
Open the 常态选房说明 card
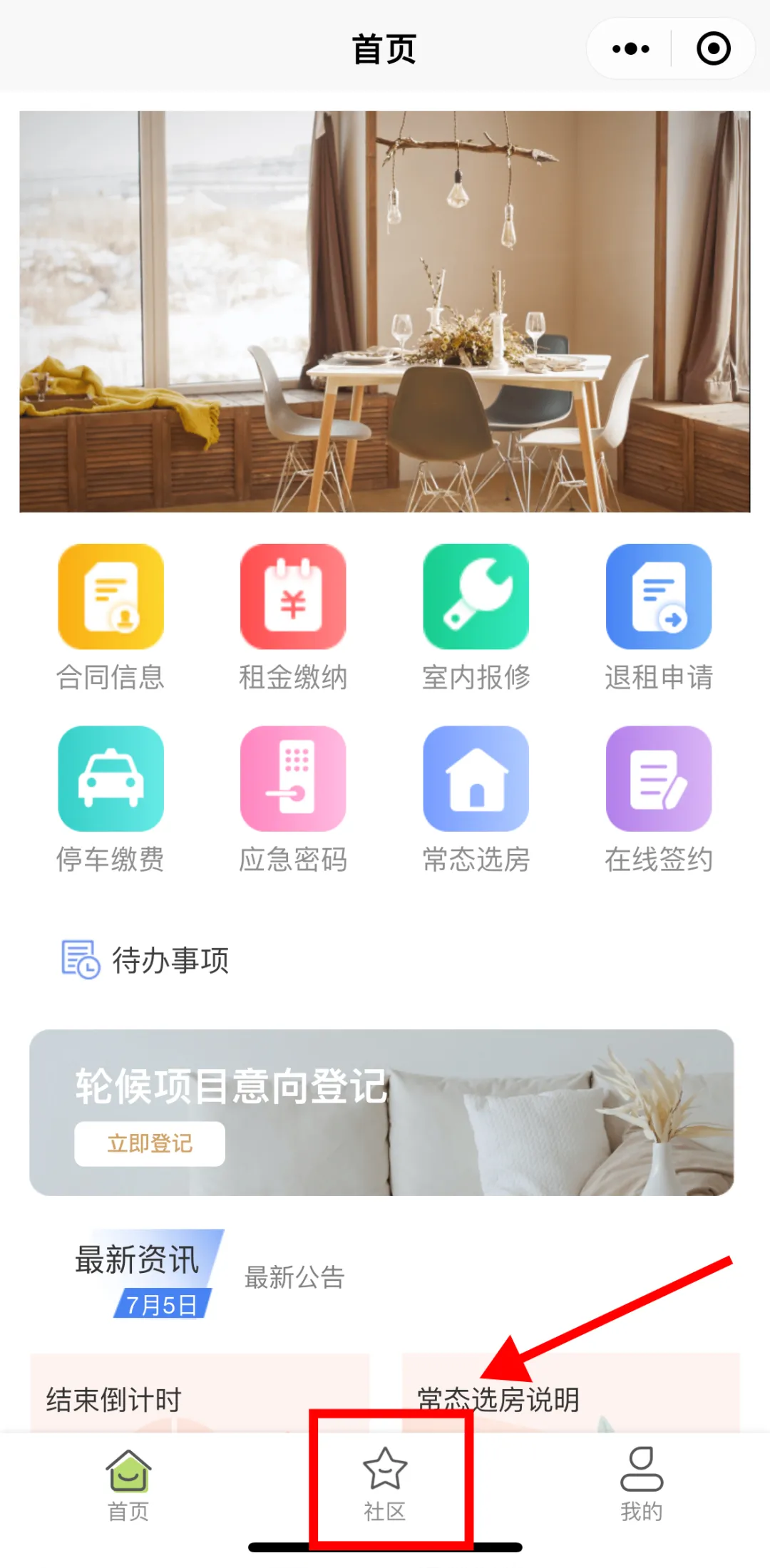coord(570,1398)
